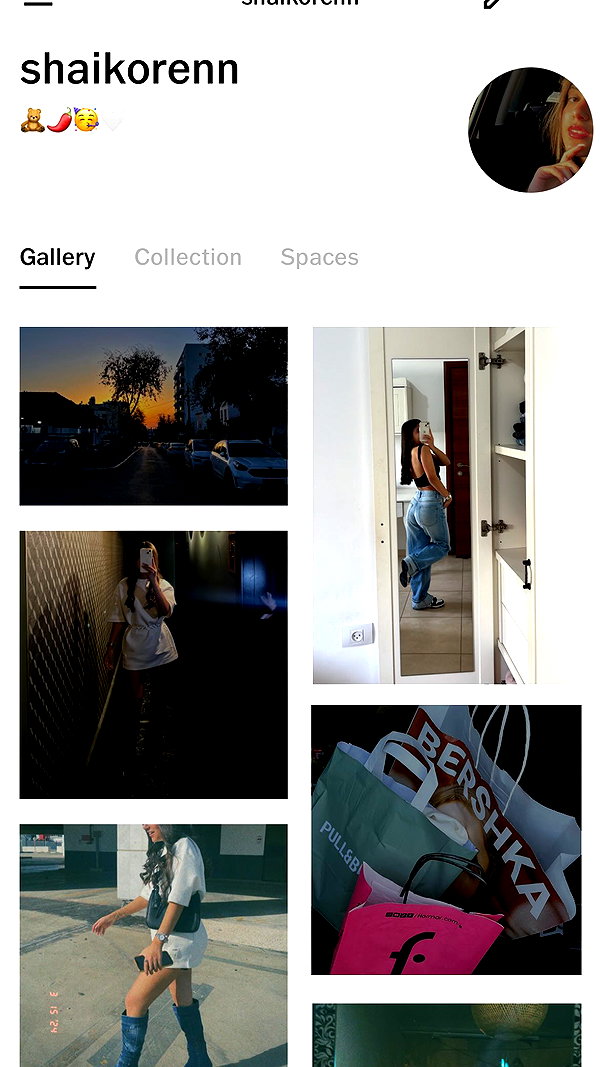600x1067 pixels.
Task: Switch to the Spaces tab
Action: (319, 257)
